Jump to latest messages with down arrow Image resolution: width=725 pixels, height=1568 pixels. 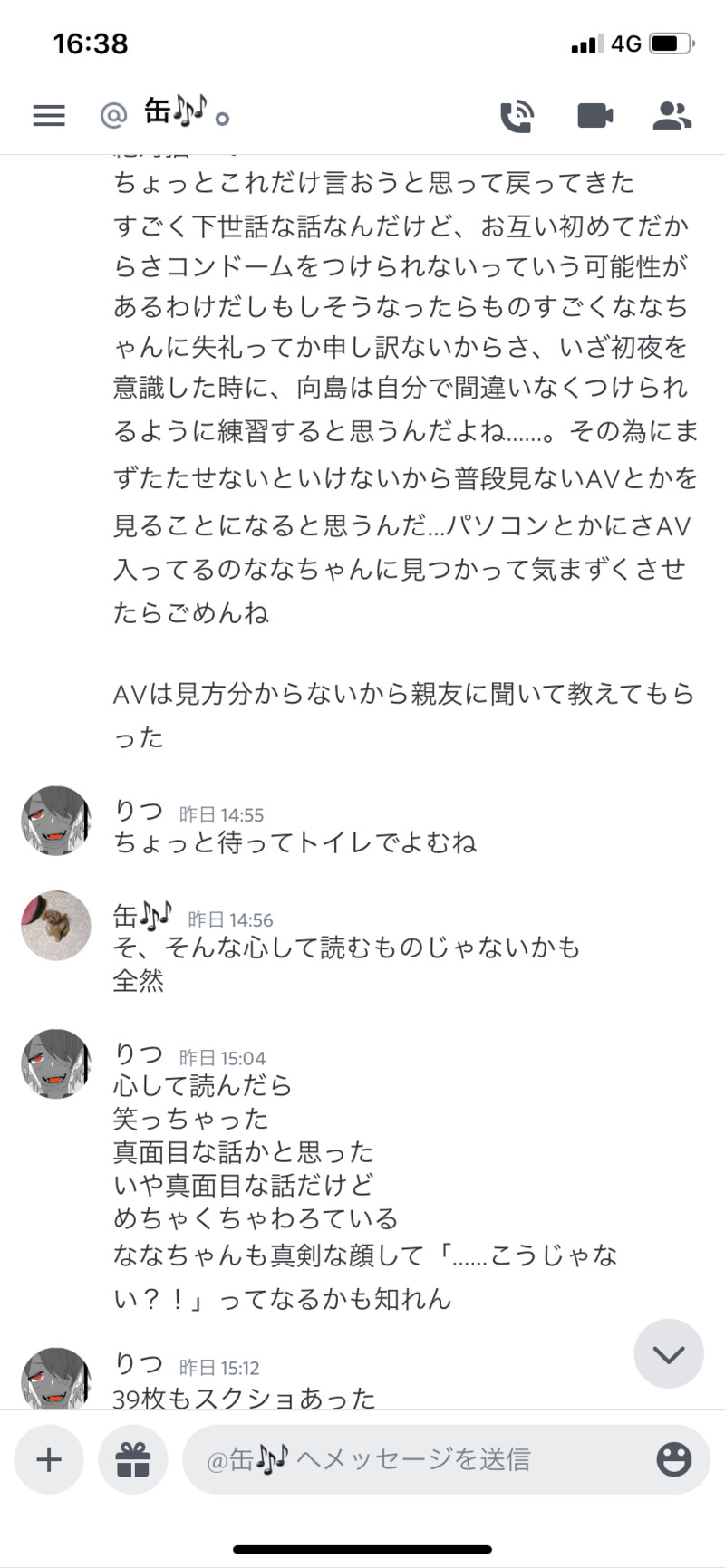669,1354
